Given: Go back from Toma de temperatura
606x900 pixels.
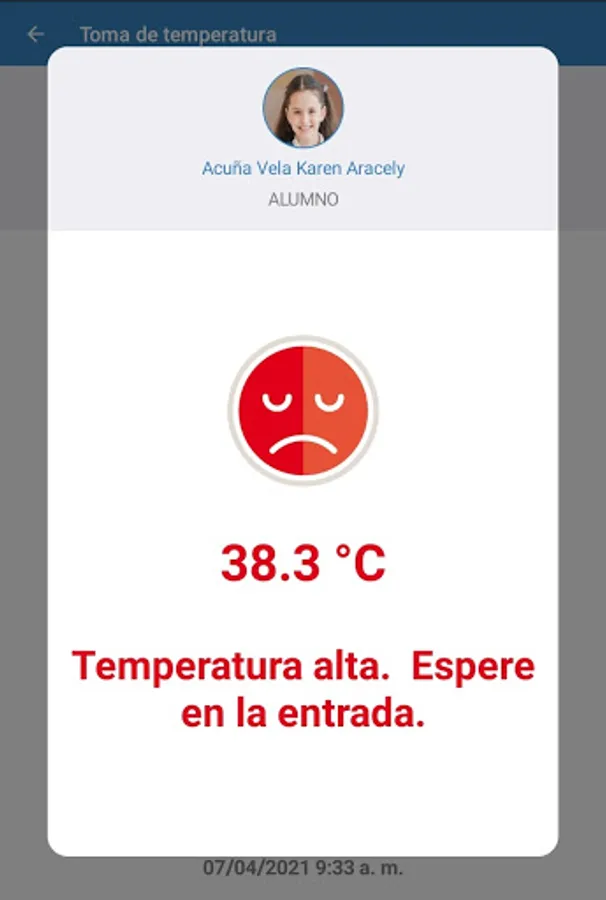Looking at the screenshot, I should [x=36, y=34].
